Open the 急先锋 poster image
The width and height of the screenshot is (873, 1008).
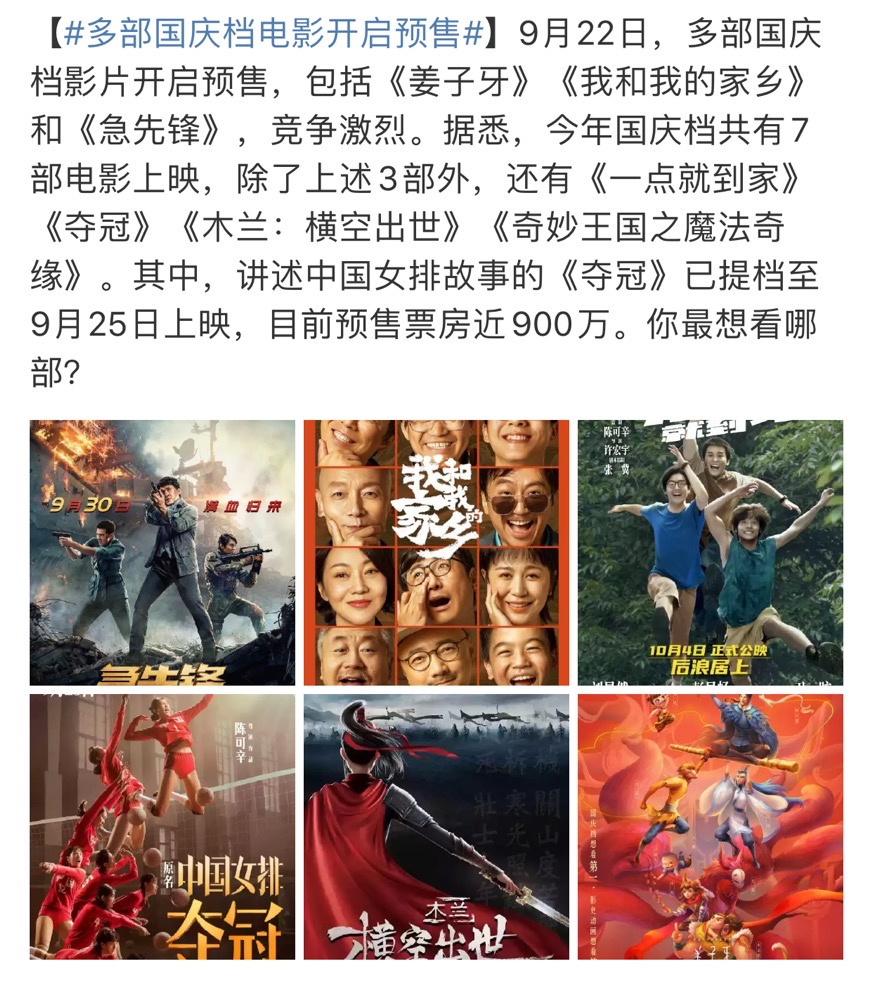click(x=162, y=552)
